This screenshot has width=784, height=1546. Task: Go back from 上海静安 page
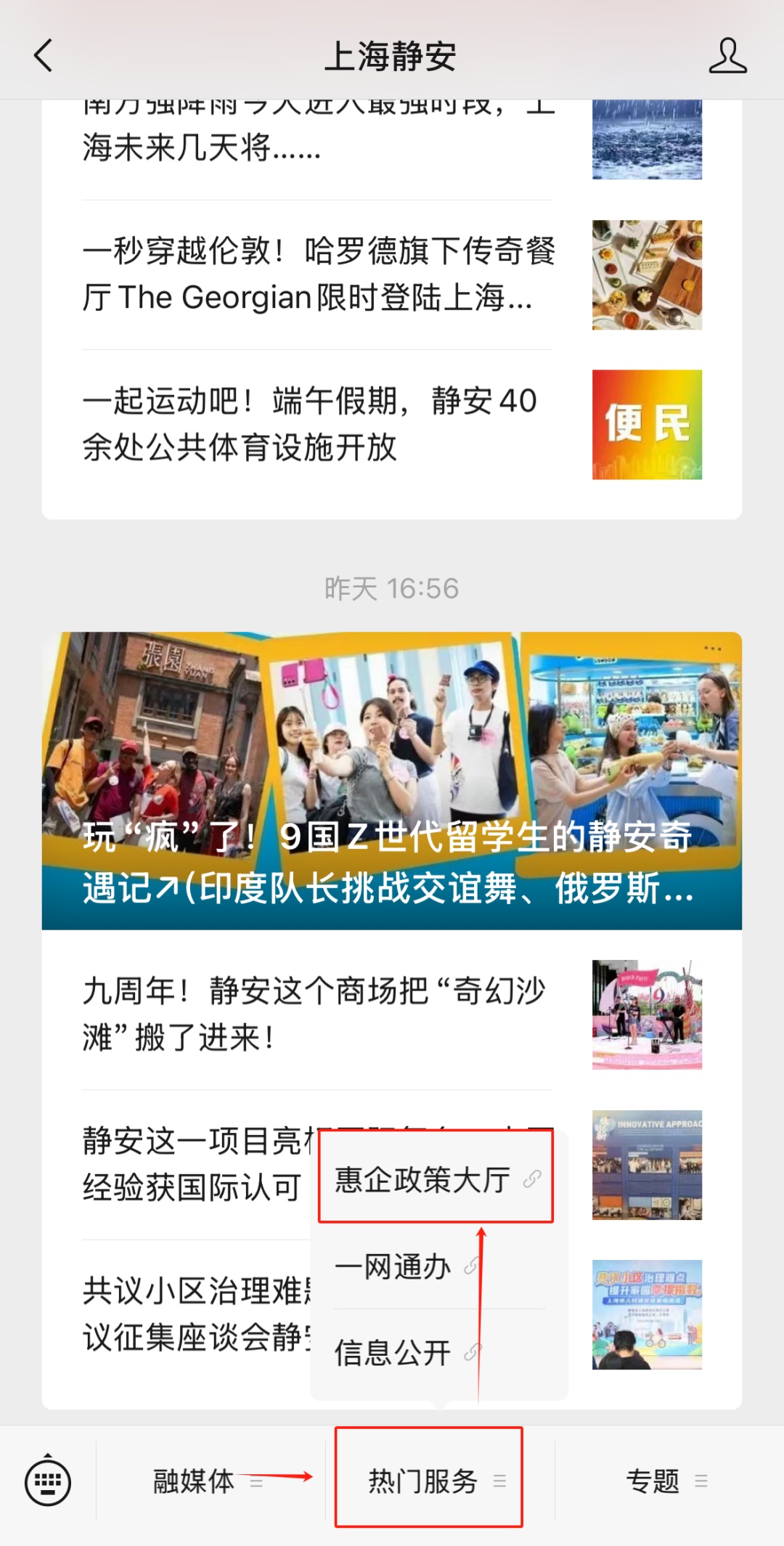pyautogui.click(x=44, y=56)
